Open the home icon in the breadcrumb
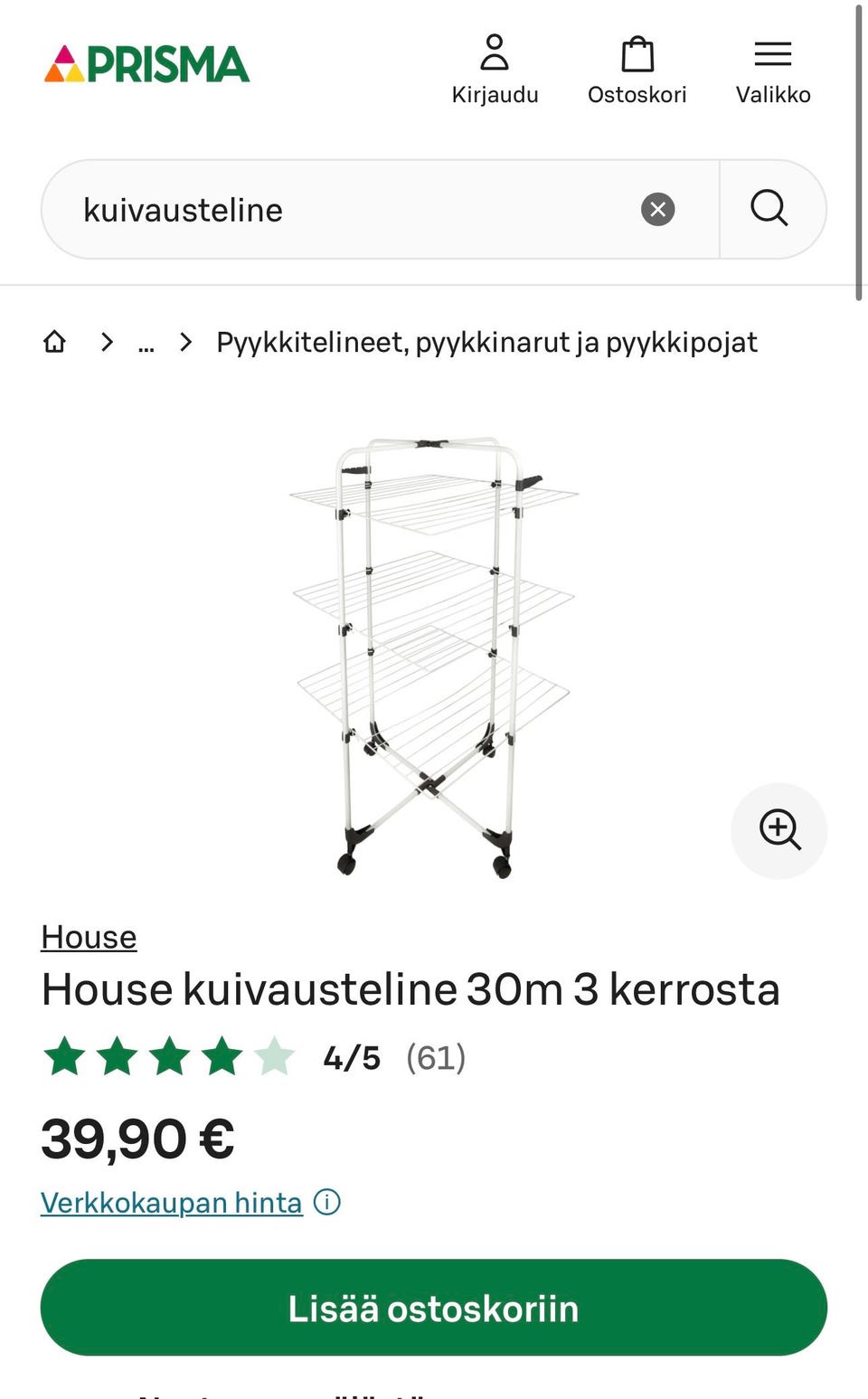This screenshot has height=1399, width=868. [56, 342]
